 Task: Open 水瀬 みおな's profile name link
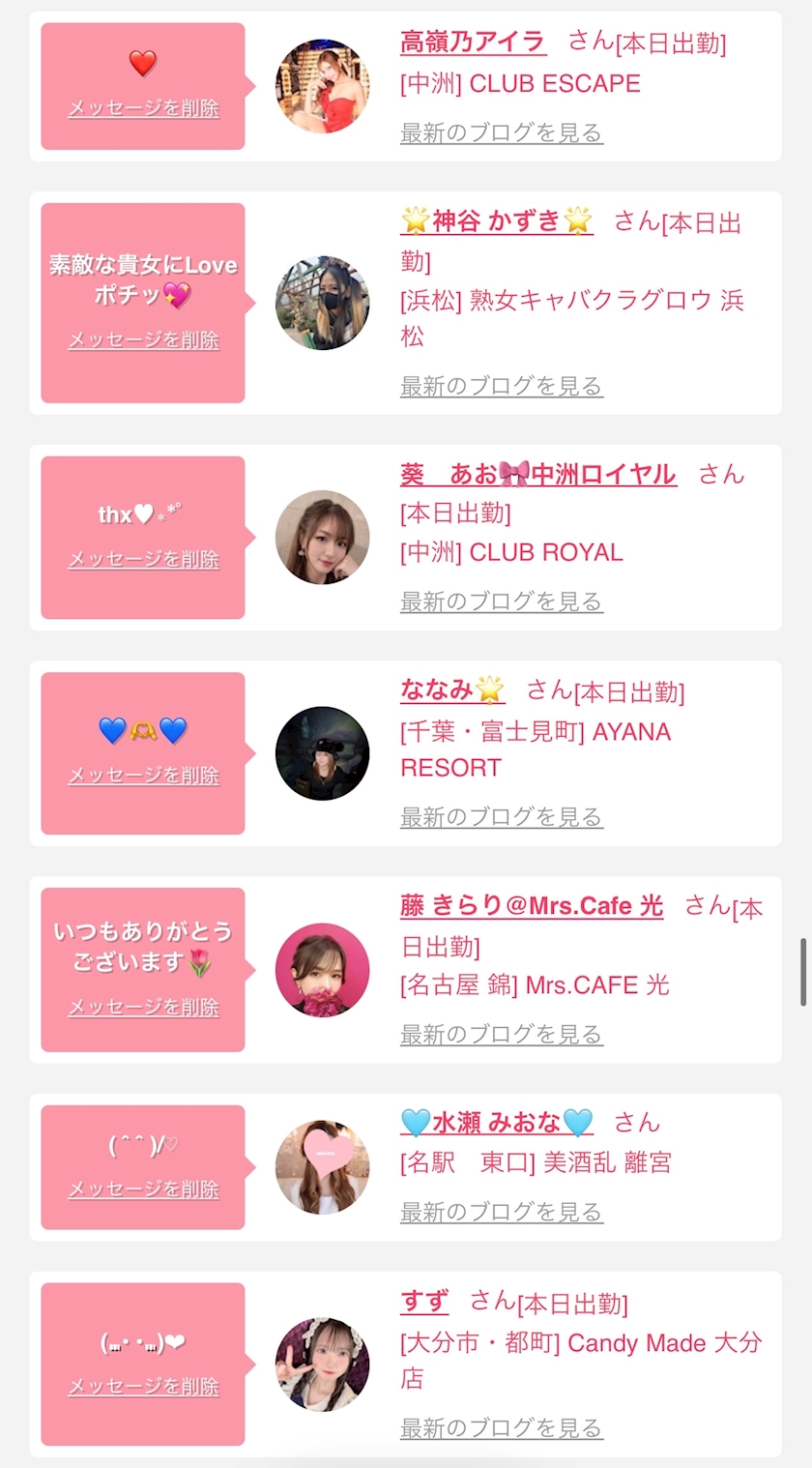[496, 1122]
